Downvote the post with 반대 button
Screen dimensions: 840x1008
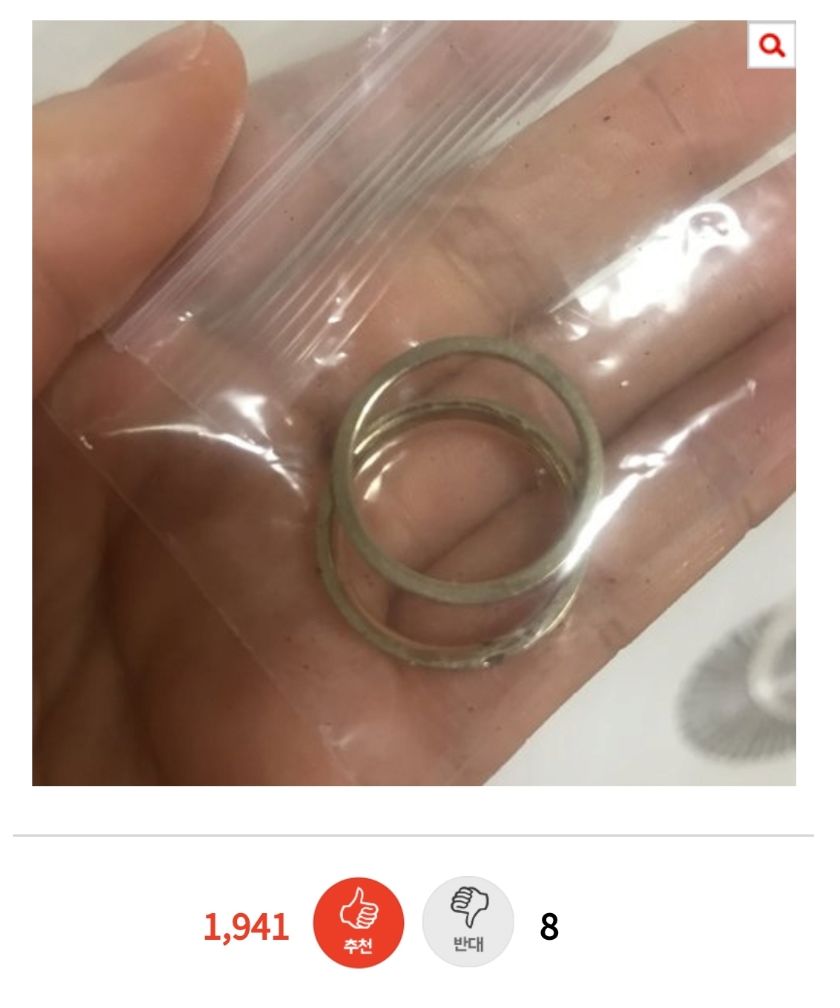(467, 922)
